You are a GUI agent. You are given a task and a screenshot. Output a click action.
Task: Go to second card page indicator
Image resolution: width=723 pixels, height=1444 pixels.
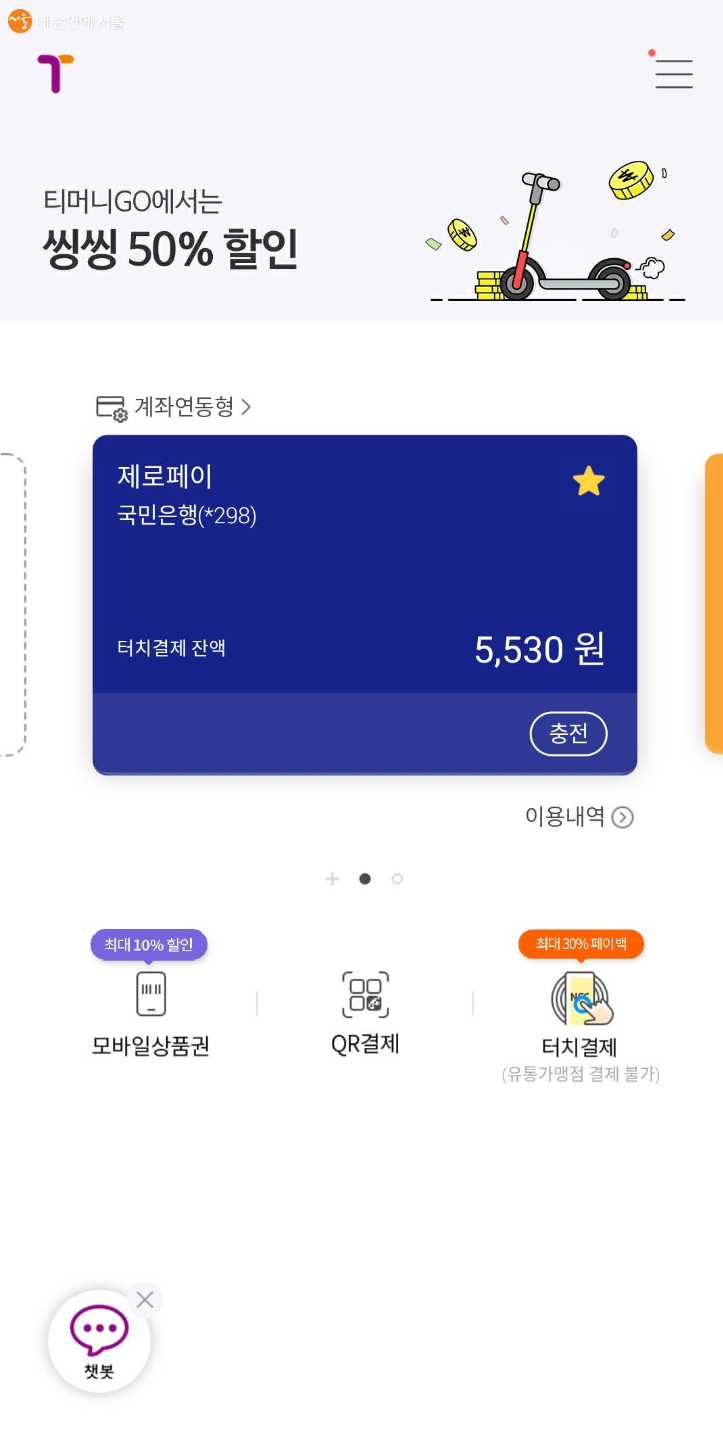(x=397, y=879)
